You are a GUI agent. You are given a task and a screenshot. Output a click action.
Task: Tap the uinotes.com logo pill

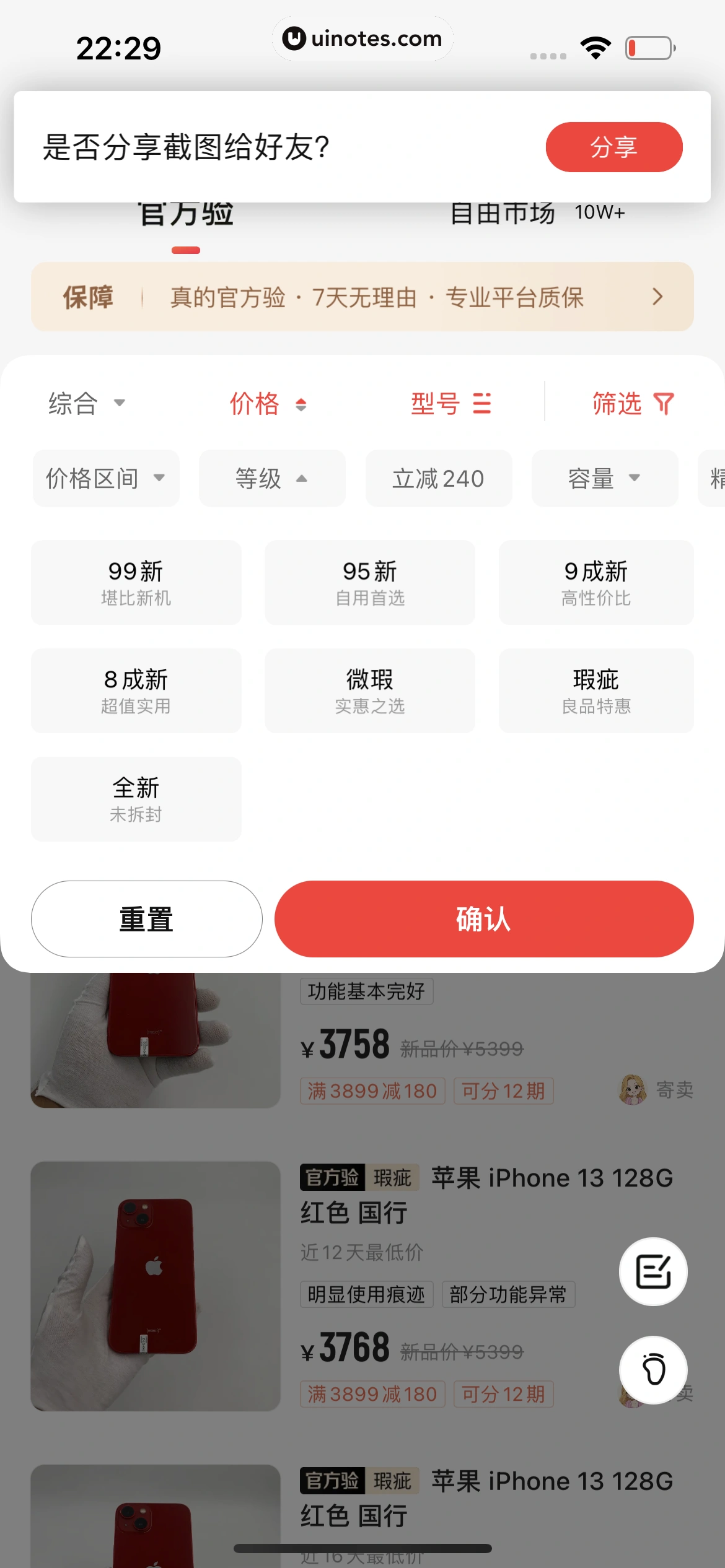click(x=362, y=38)
